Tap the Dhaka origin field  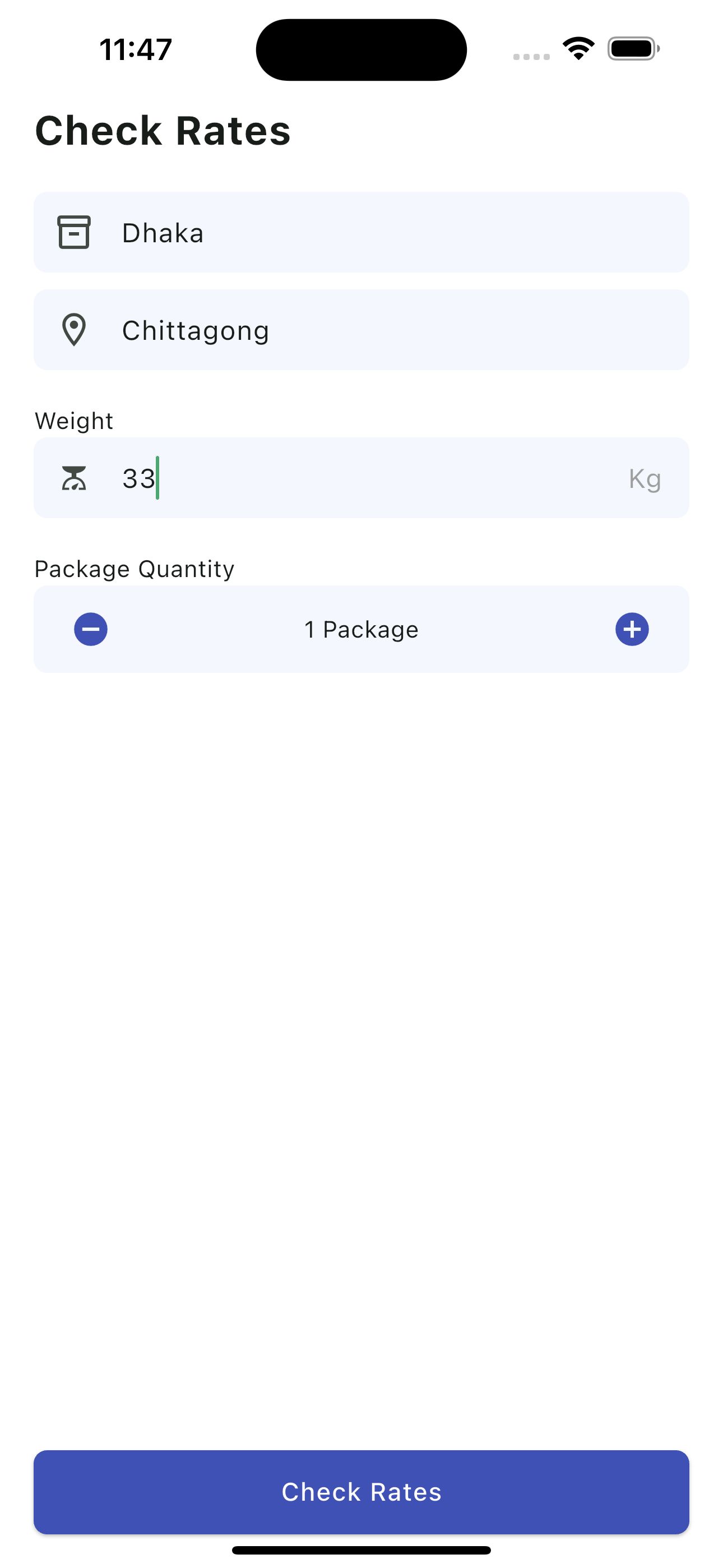pos(361,232)
